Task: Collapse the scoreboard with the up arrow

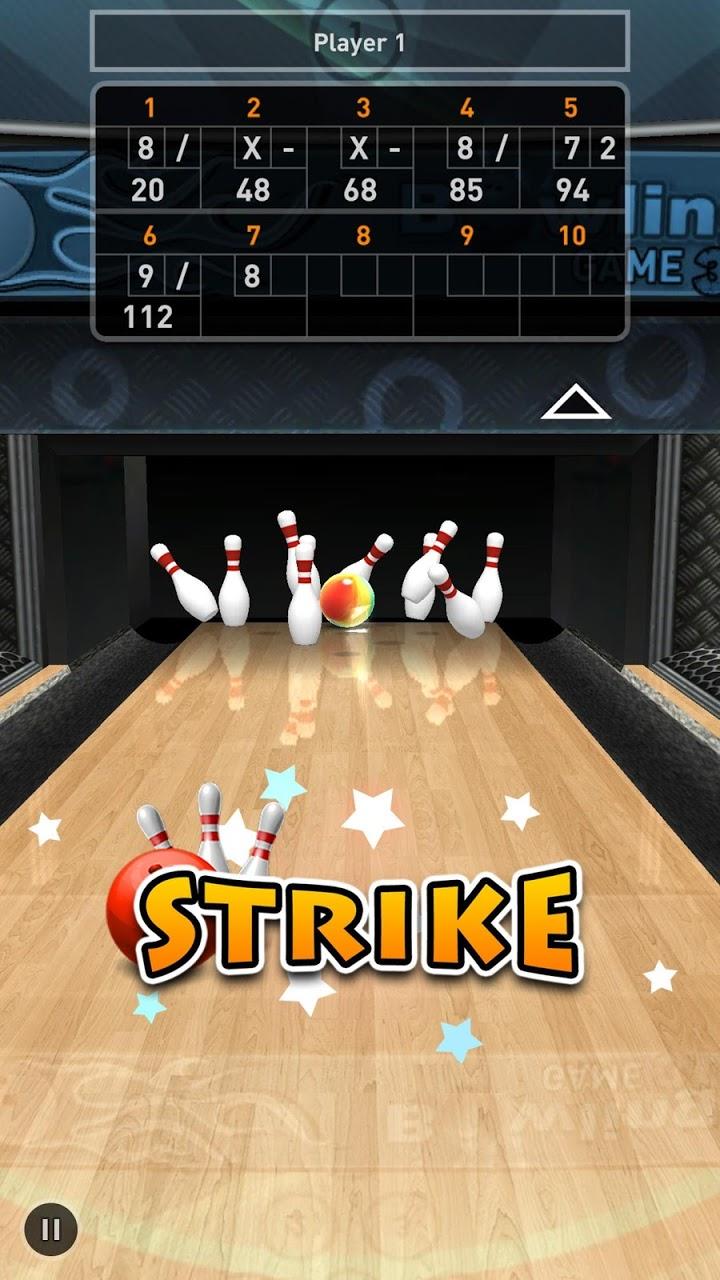Action: (x=575, y=404)
